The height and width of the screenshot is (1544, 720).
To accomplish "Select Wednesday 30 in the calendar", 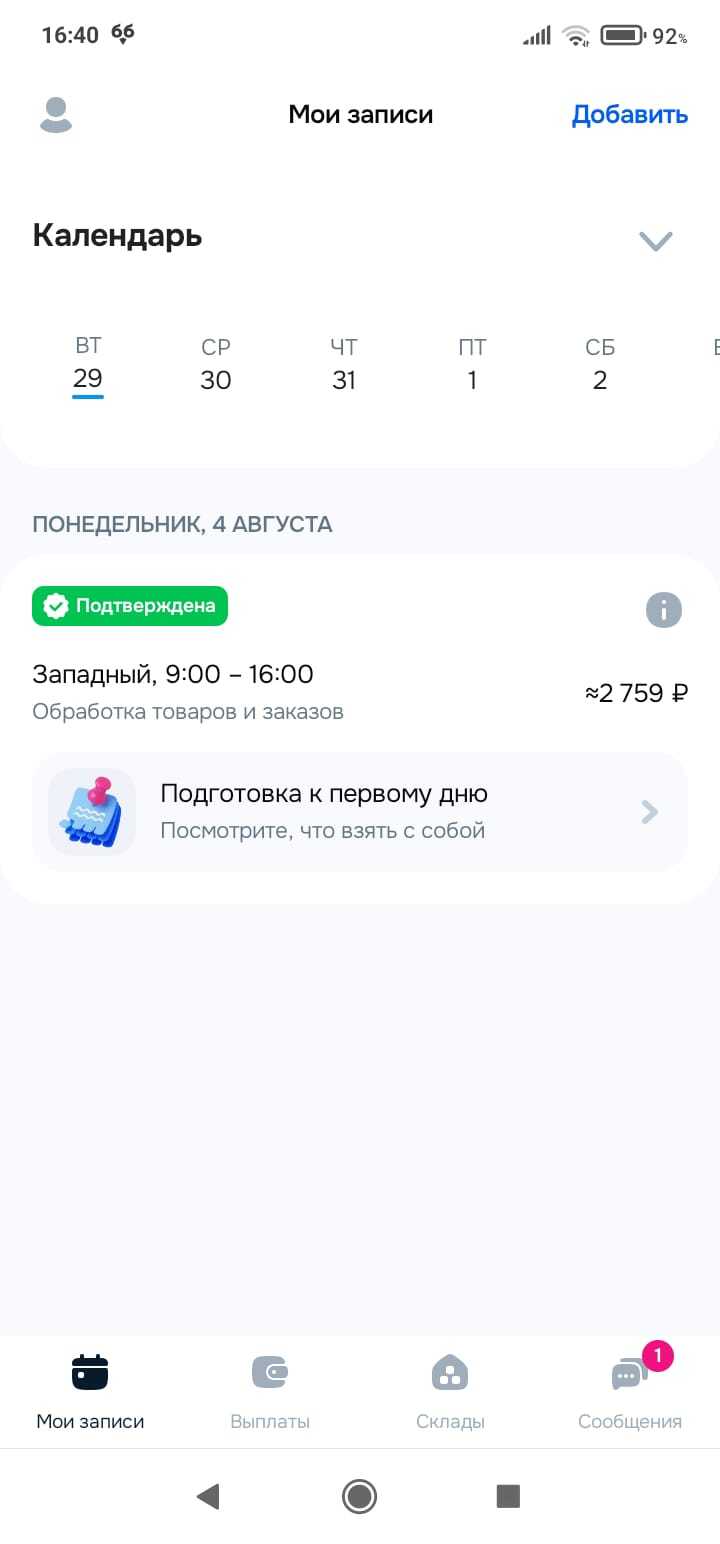I will click(x=216, y=365).
